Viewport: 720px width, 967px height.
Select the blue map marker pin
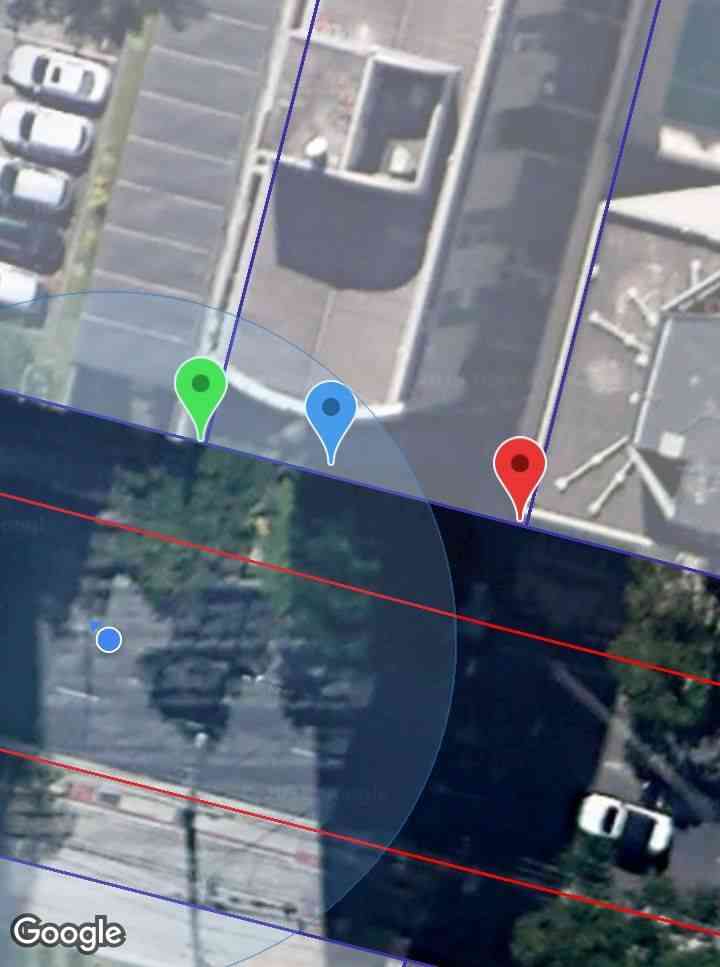(x=330, y=411)
